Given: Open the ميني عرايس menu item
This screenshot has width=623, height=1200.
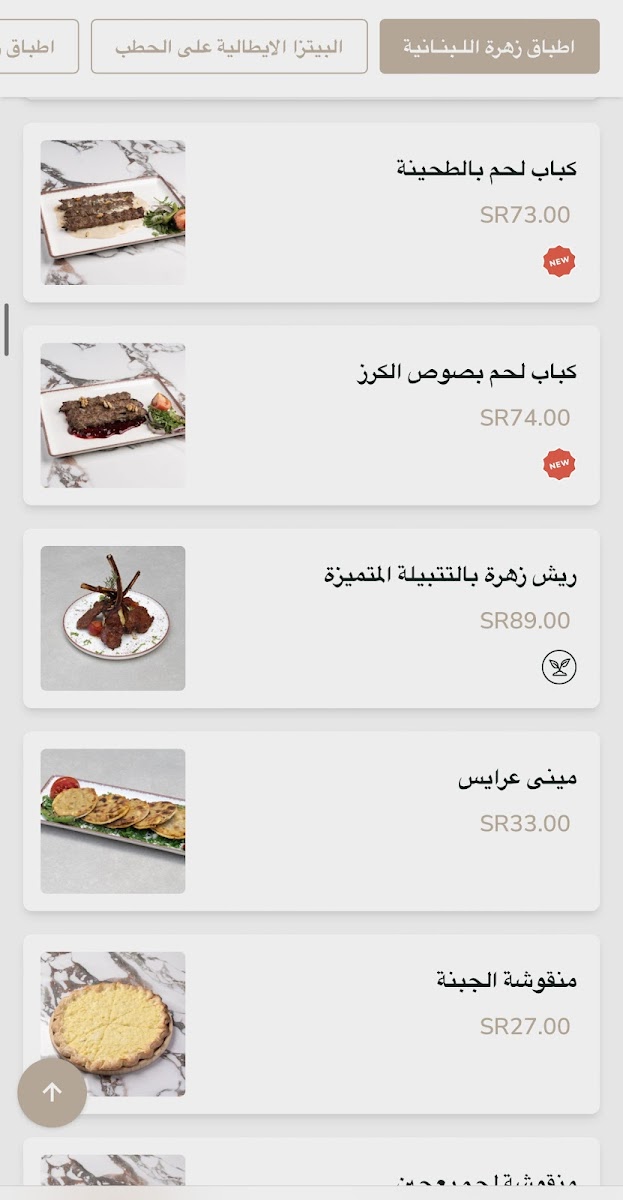Looking at the screenshot, I should [x=311, y=821].
